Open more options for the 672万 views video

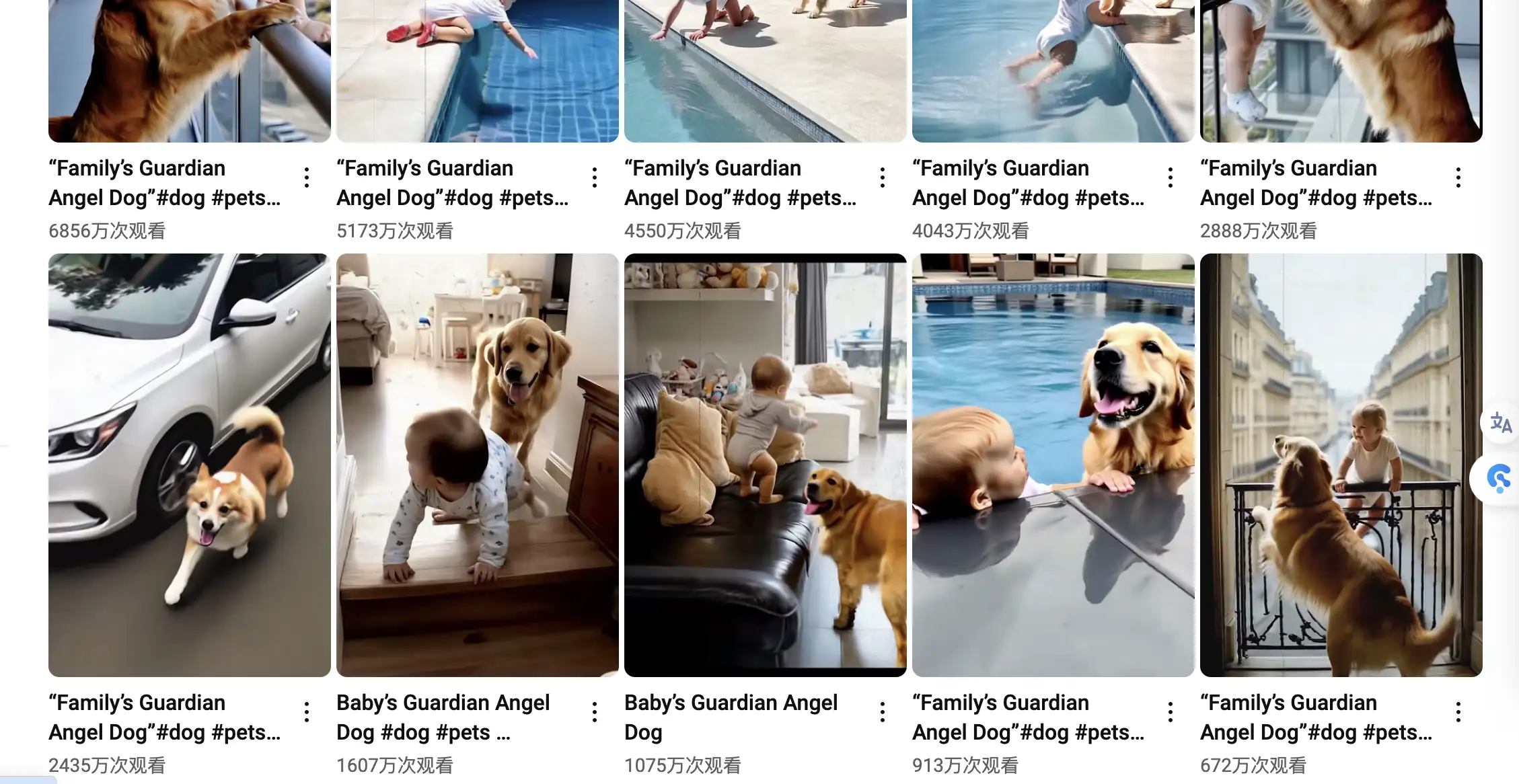coord(1458,712)
